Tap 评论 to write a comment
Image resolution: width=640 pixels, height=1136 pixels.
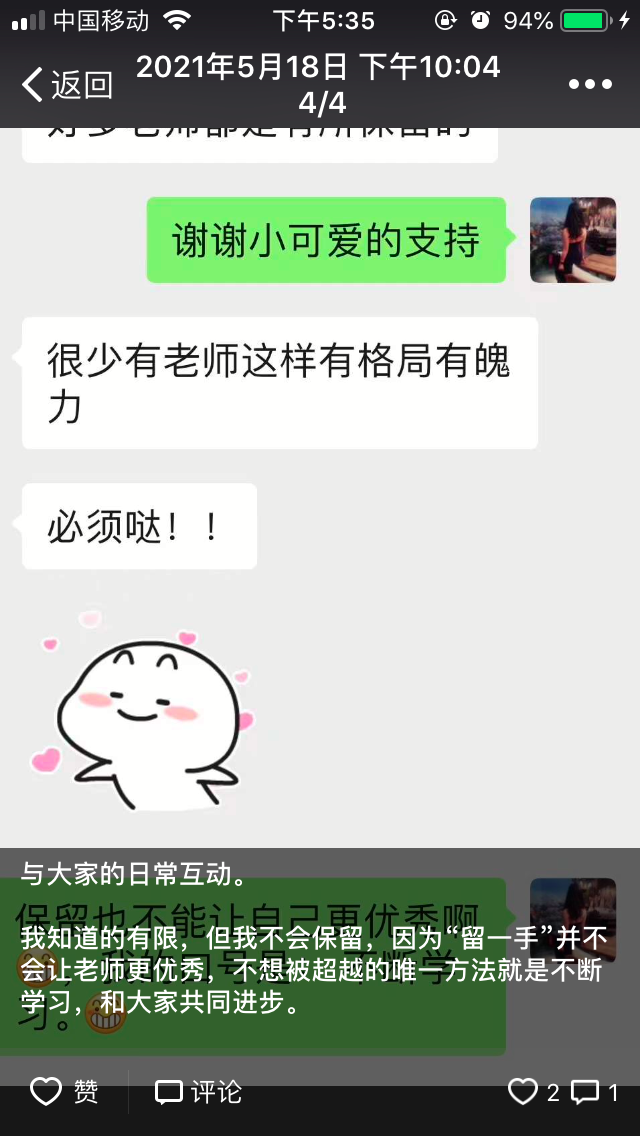coord(198,1092)
